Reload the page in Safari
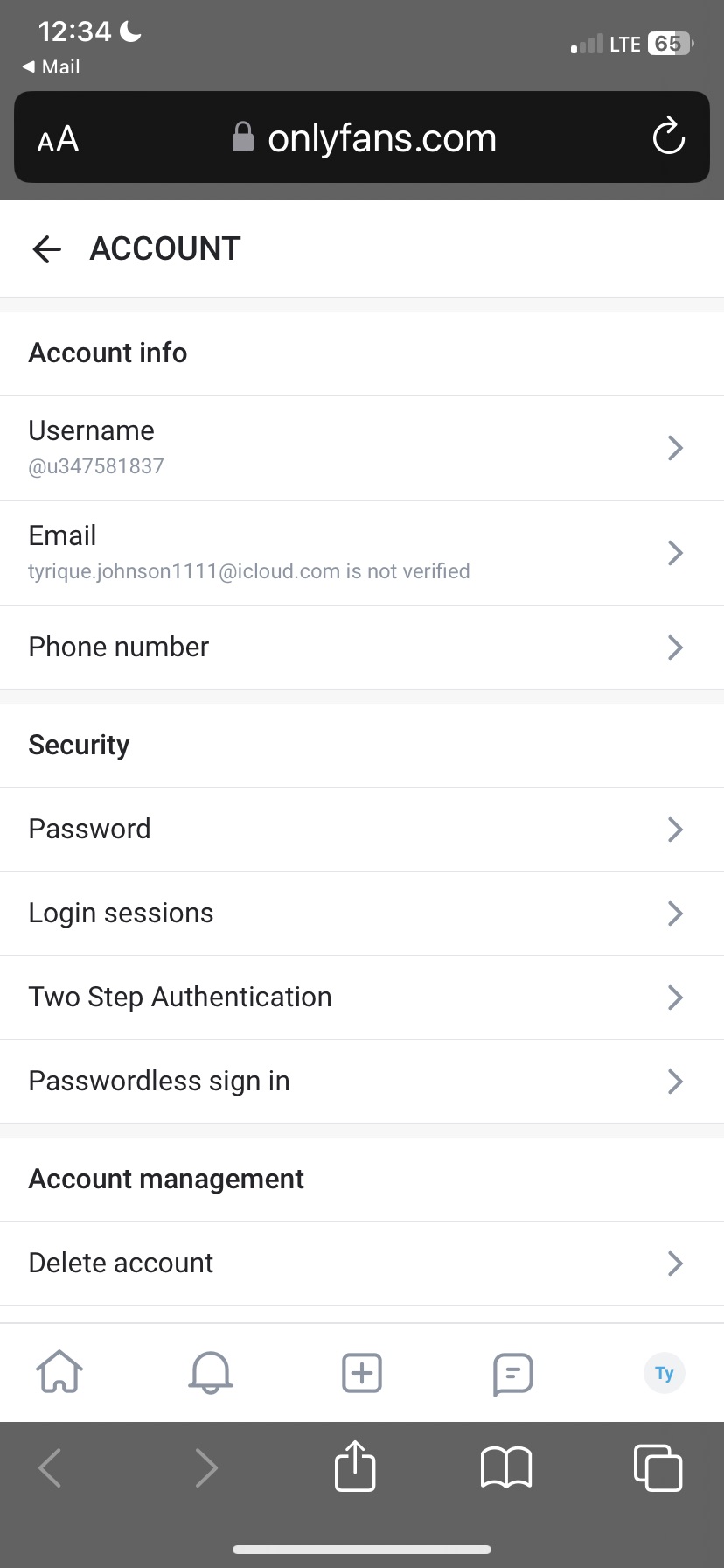 669,137
